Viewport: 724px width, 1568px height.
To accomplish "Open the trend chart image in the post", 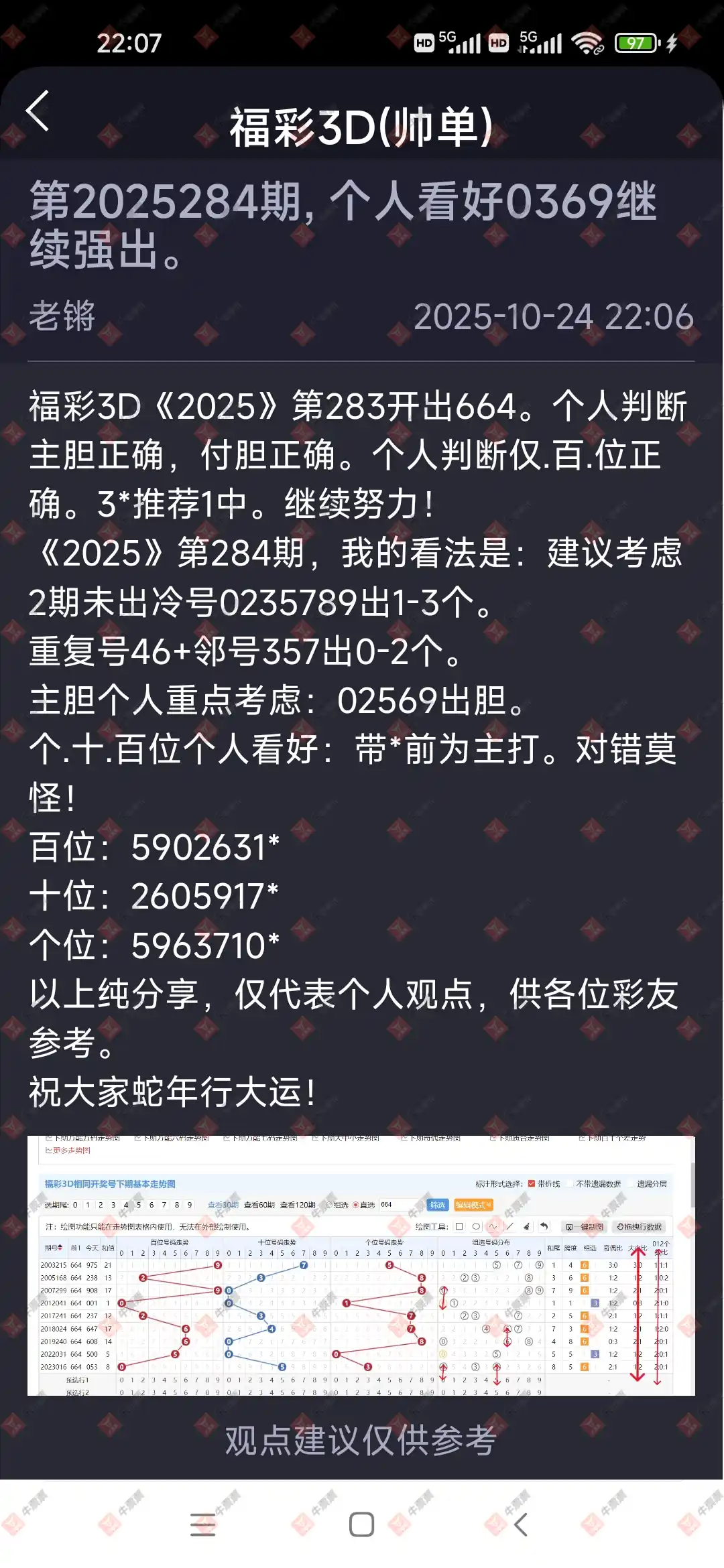I will coord(361,1266).
